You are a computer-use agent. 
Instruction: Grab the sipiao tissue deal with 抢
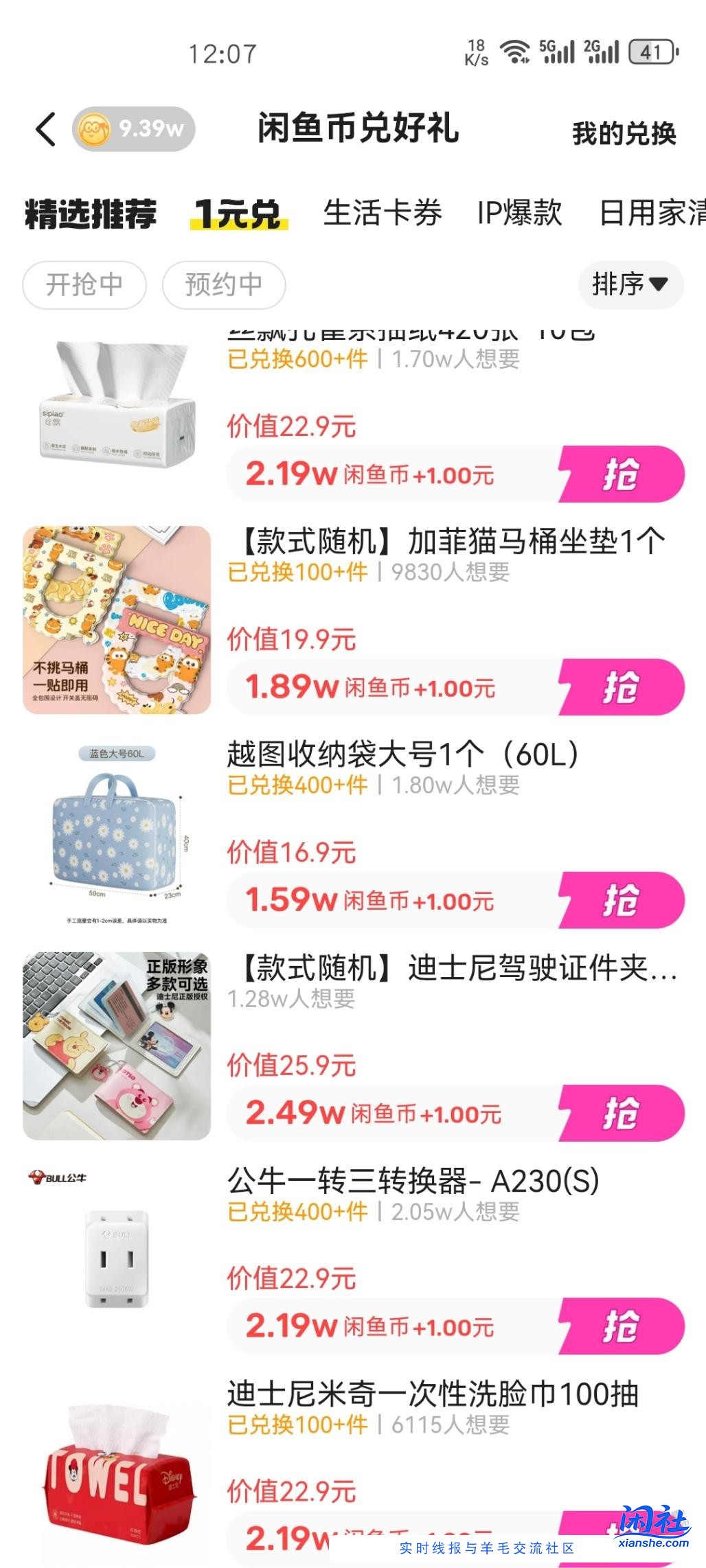click(621, 474)
